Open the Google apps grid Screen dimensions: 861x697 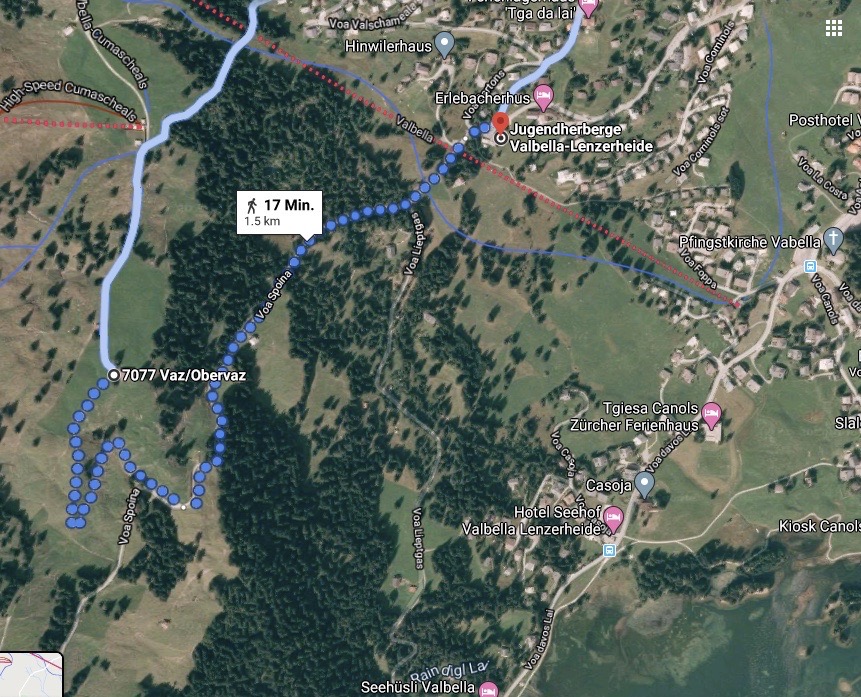point(834,28)
